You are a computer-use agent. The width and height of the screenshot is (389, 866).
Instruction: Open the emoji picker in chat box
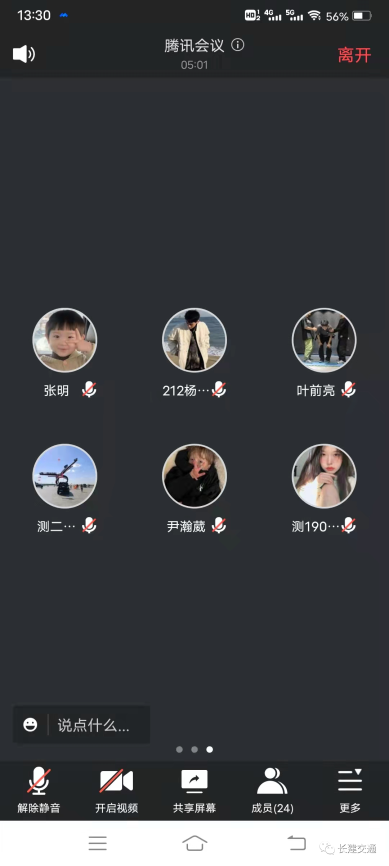(x=30, y=725)
